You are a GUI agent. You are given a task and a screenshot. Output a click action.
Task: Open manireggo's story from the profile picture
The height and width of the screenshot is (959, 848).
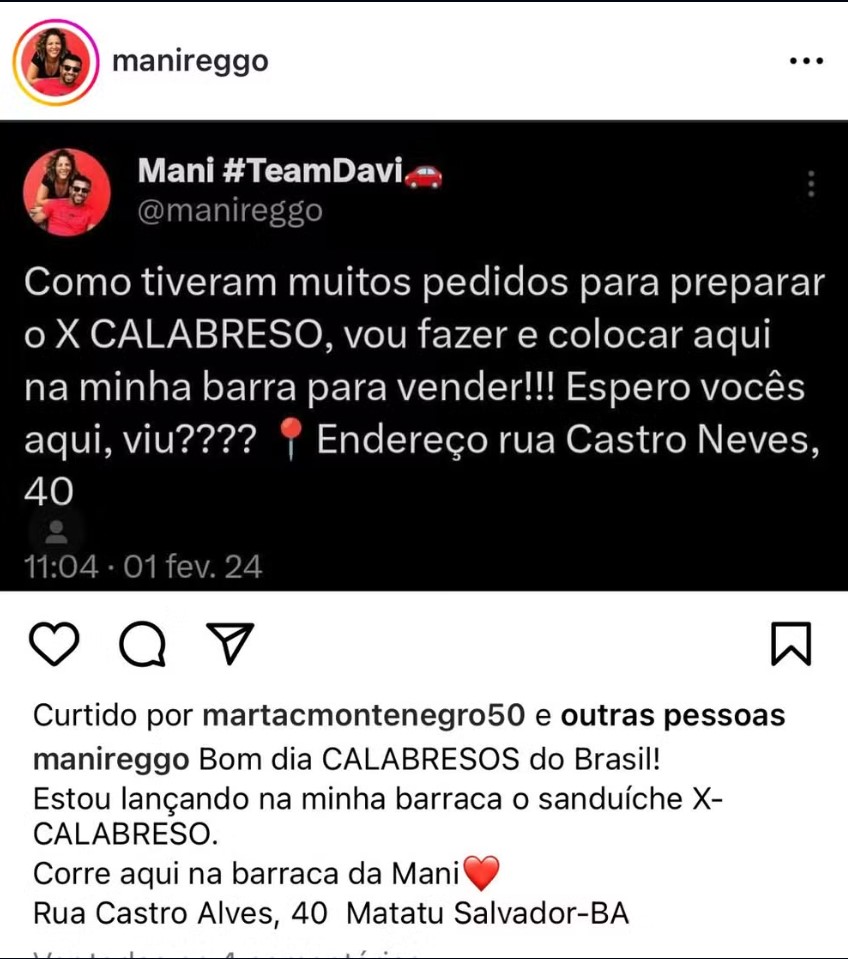coord(54,61)
